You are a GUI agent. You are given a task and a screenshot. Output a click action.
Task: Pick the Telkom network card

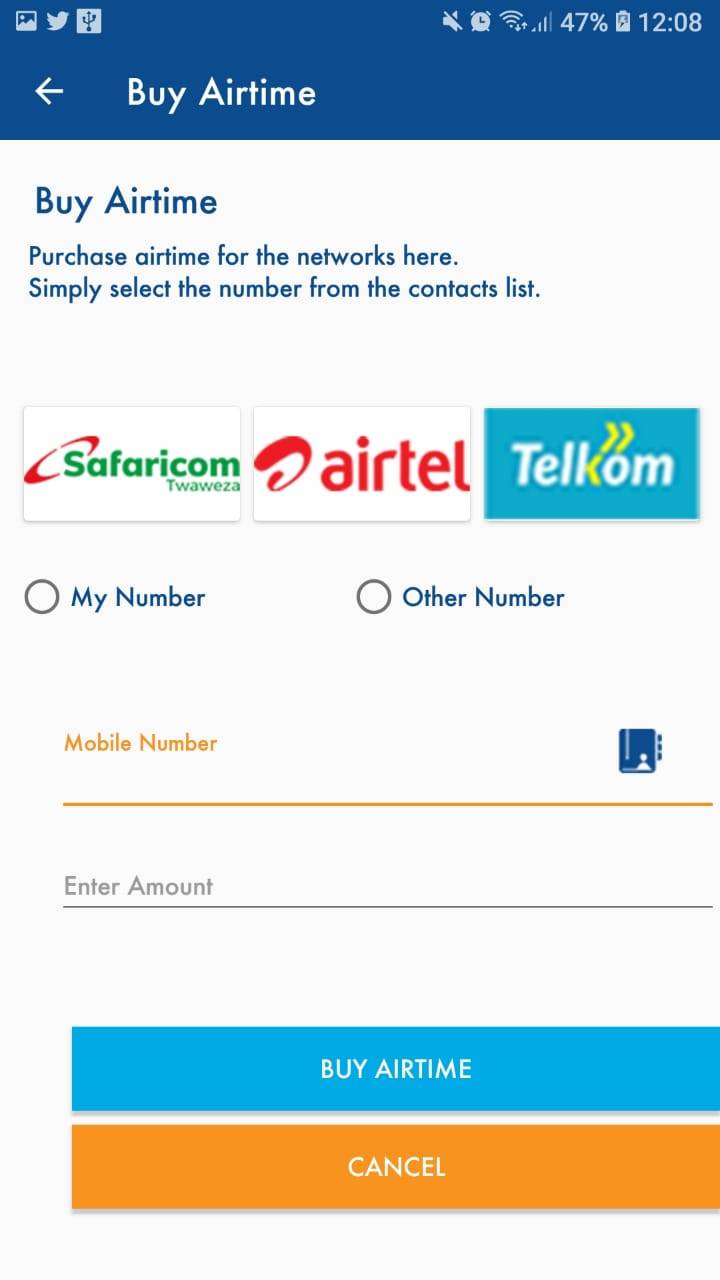tap(591, 464)
